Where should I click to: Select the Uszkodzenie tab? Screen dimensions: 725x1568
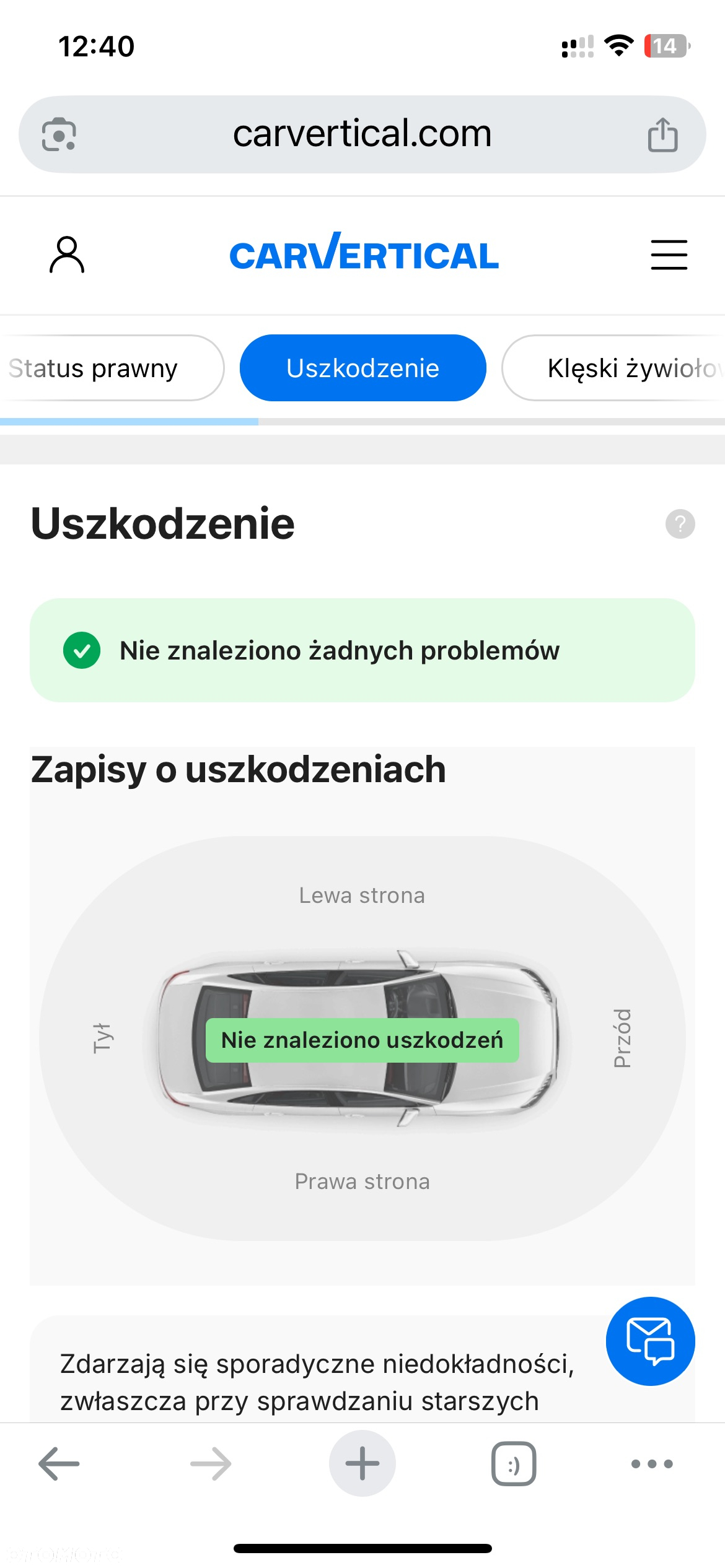click(362, 368)
